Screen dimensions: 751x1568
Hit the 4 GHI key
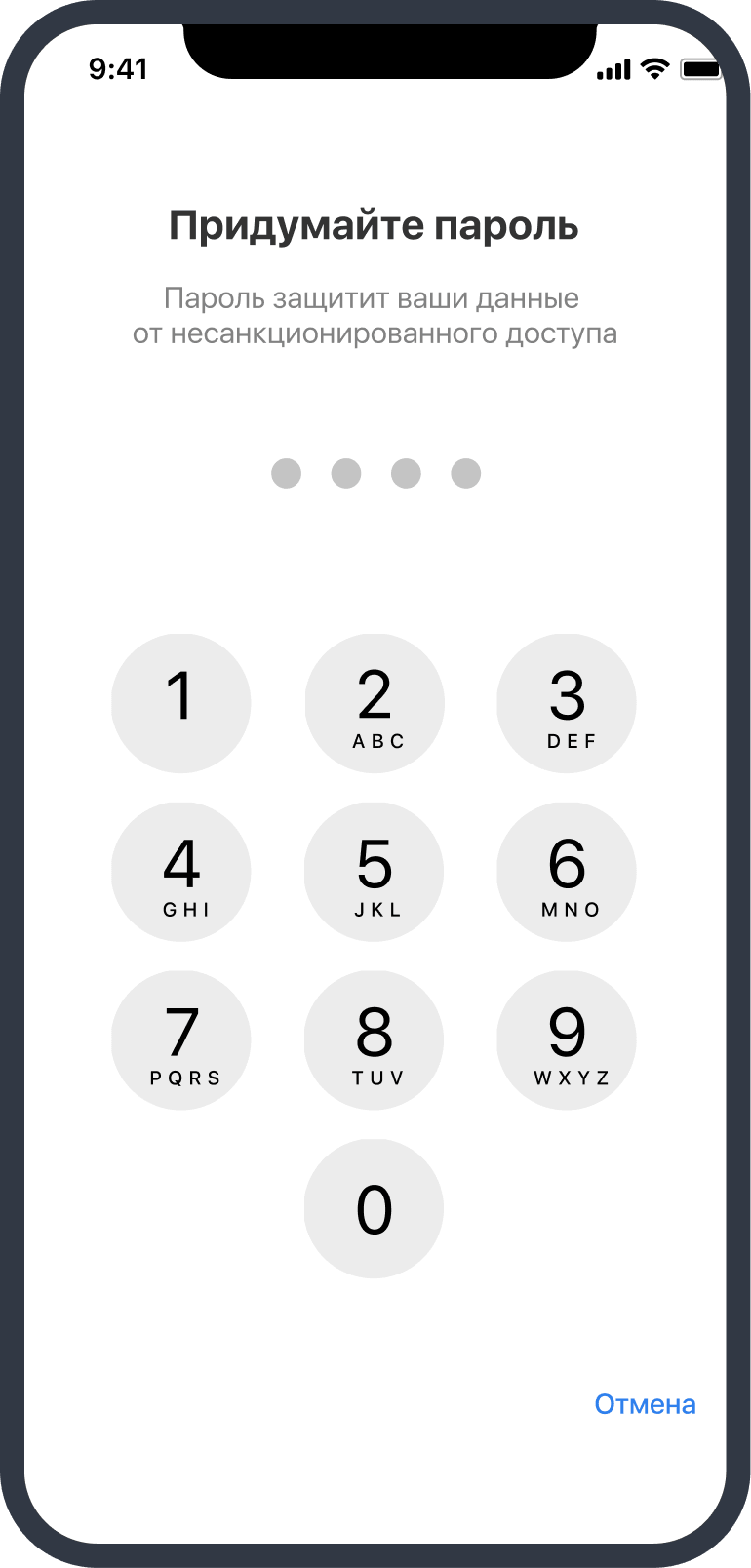(181, 872)
